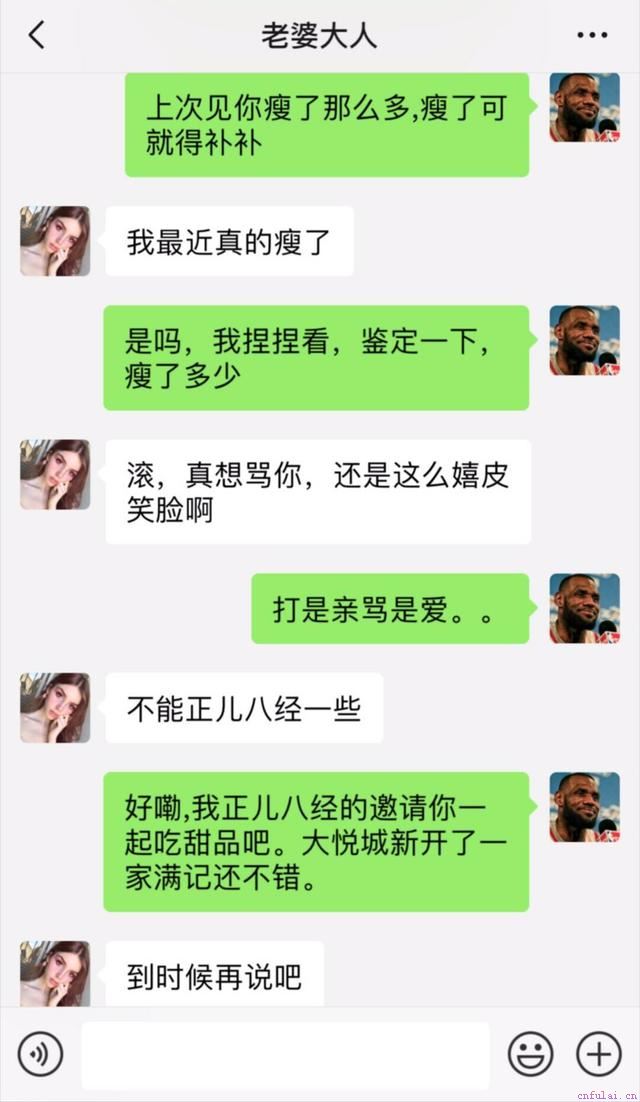Open the chat's three-dot menu
Viewport: 640px width, 1102px height.
coord(592,36)
